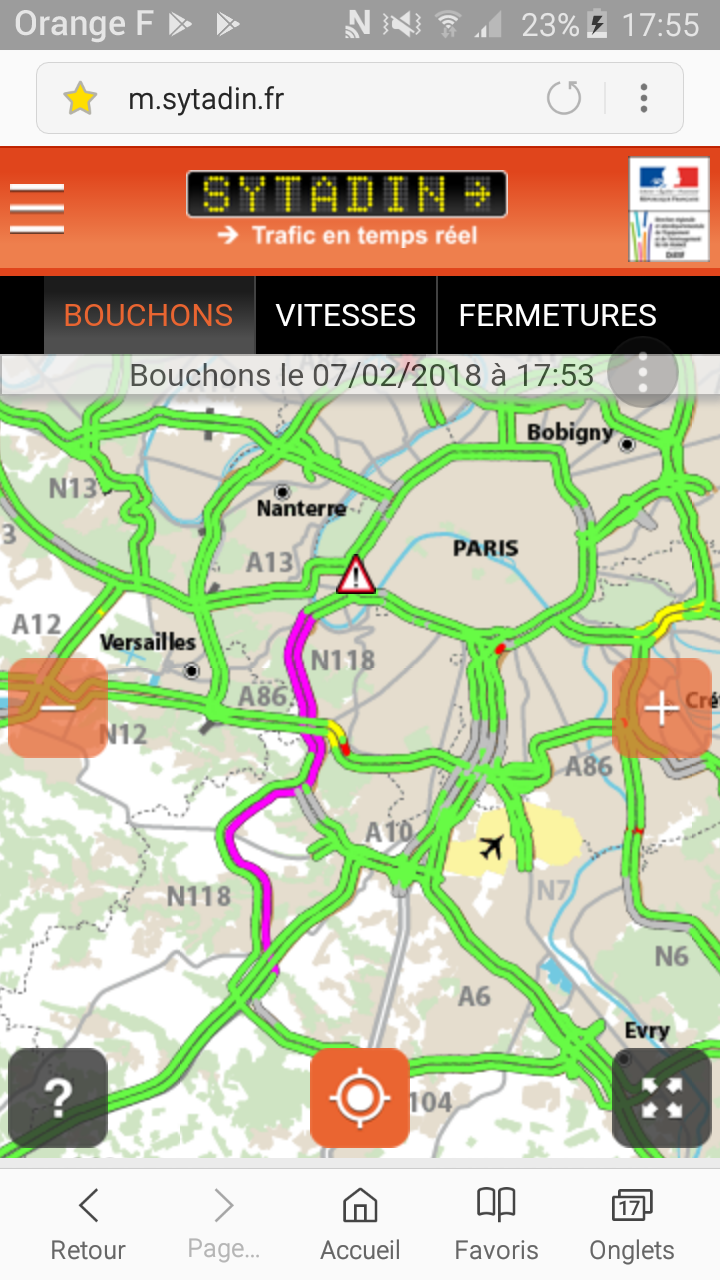Zoom in the map with plus button

click(x=662, y=707)
